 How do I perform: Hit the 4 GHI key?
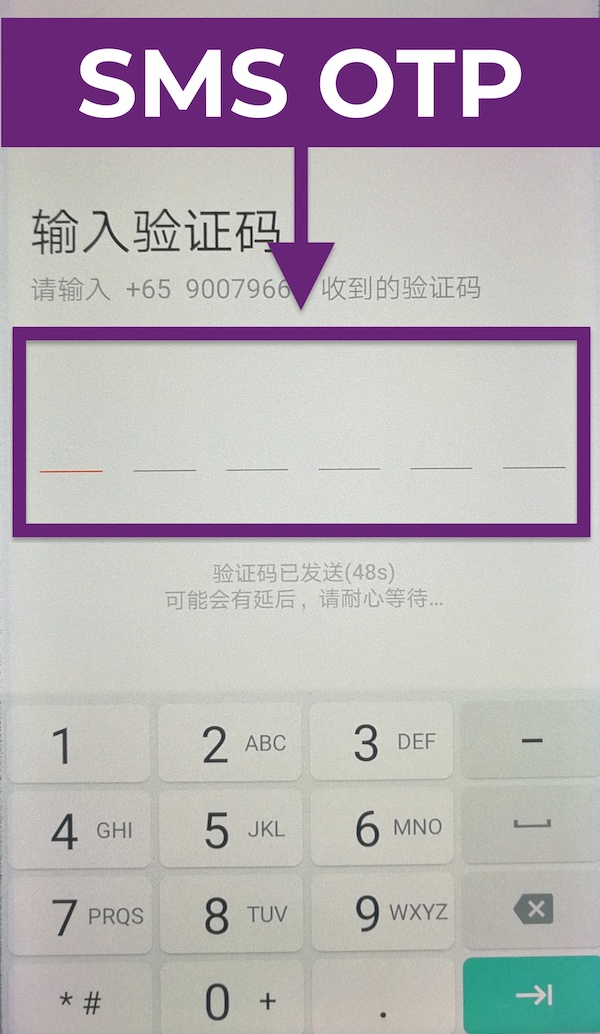[78, 829]
